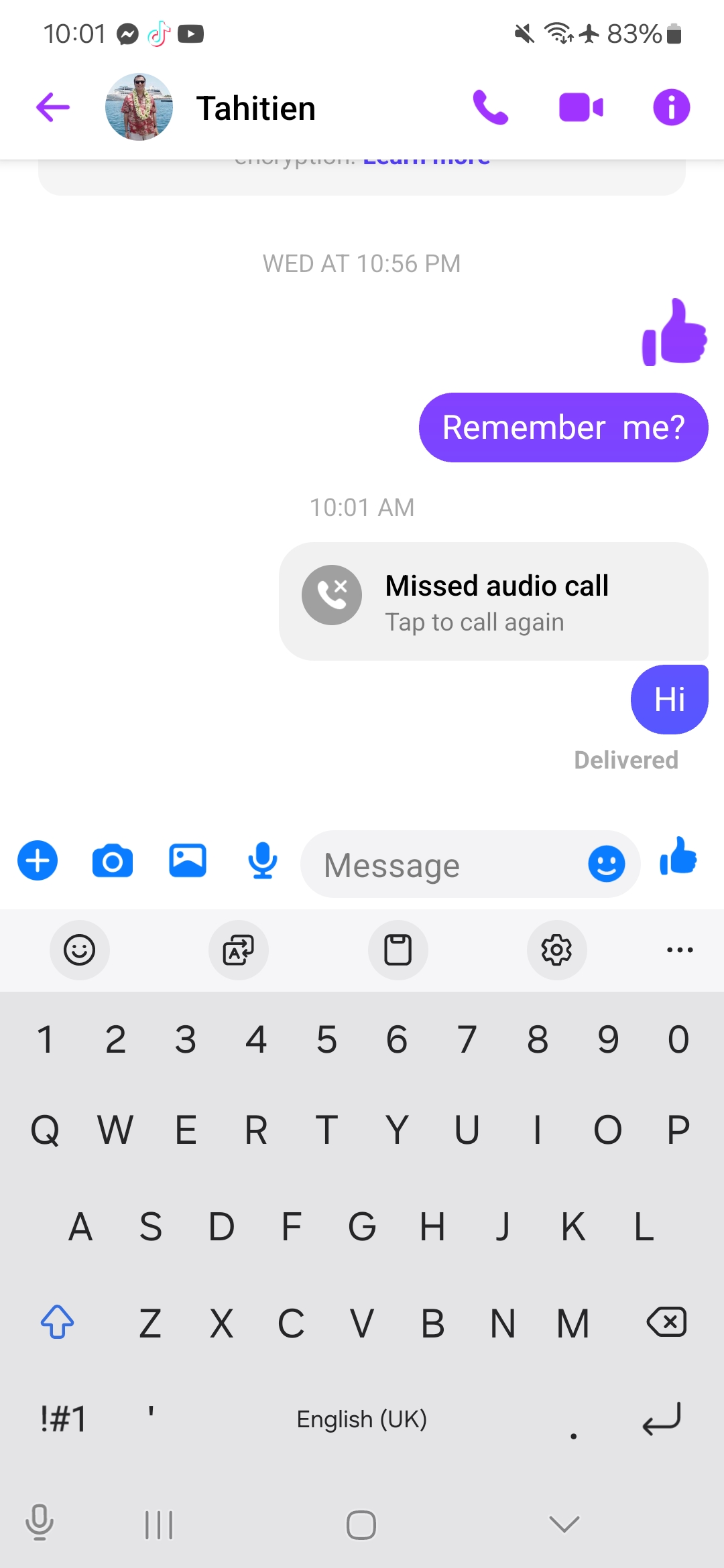Start a video call with Tahitien

(x=581, y=107)
